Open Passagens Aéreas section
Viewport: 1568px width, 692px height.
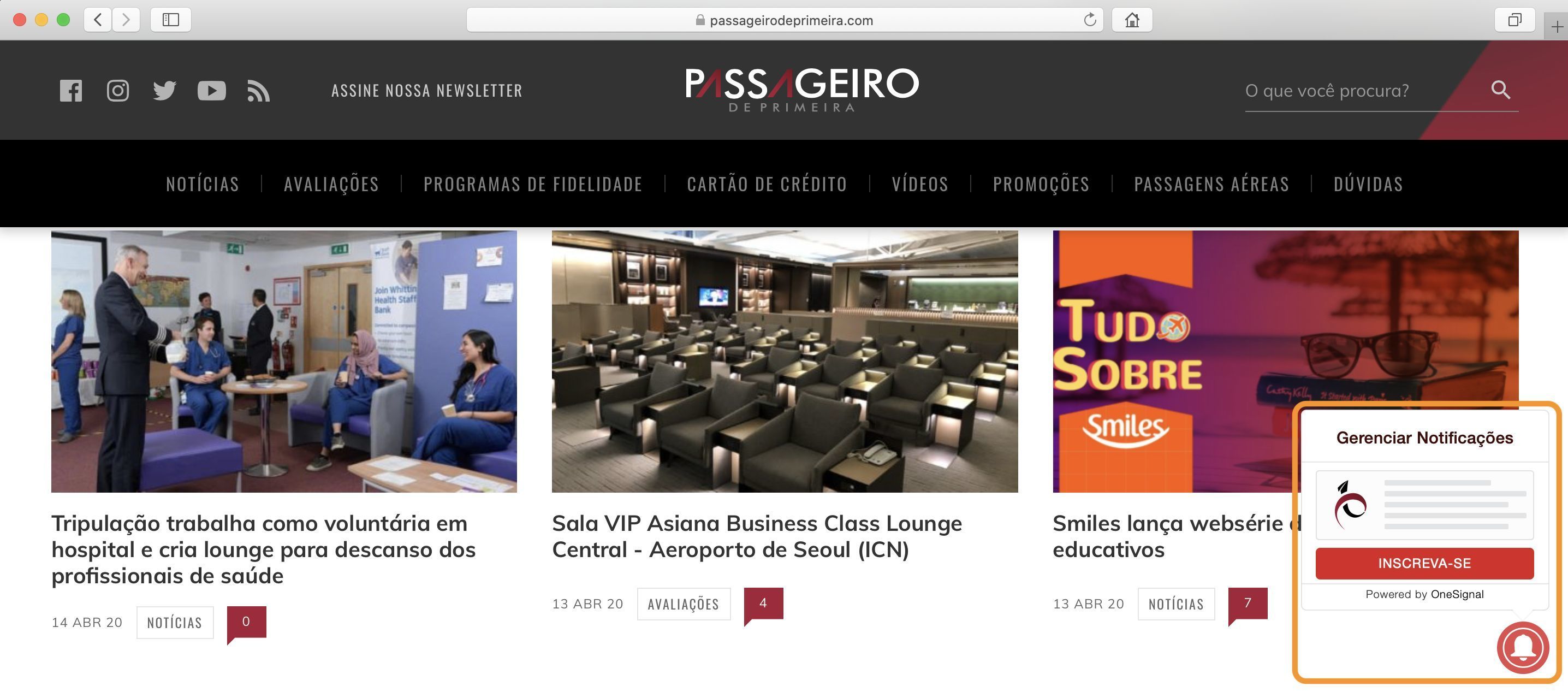point(1211,184)
